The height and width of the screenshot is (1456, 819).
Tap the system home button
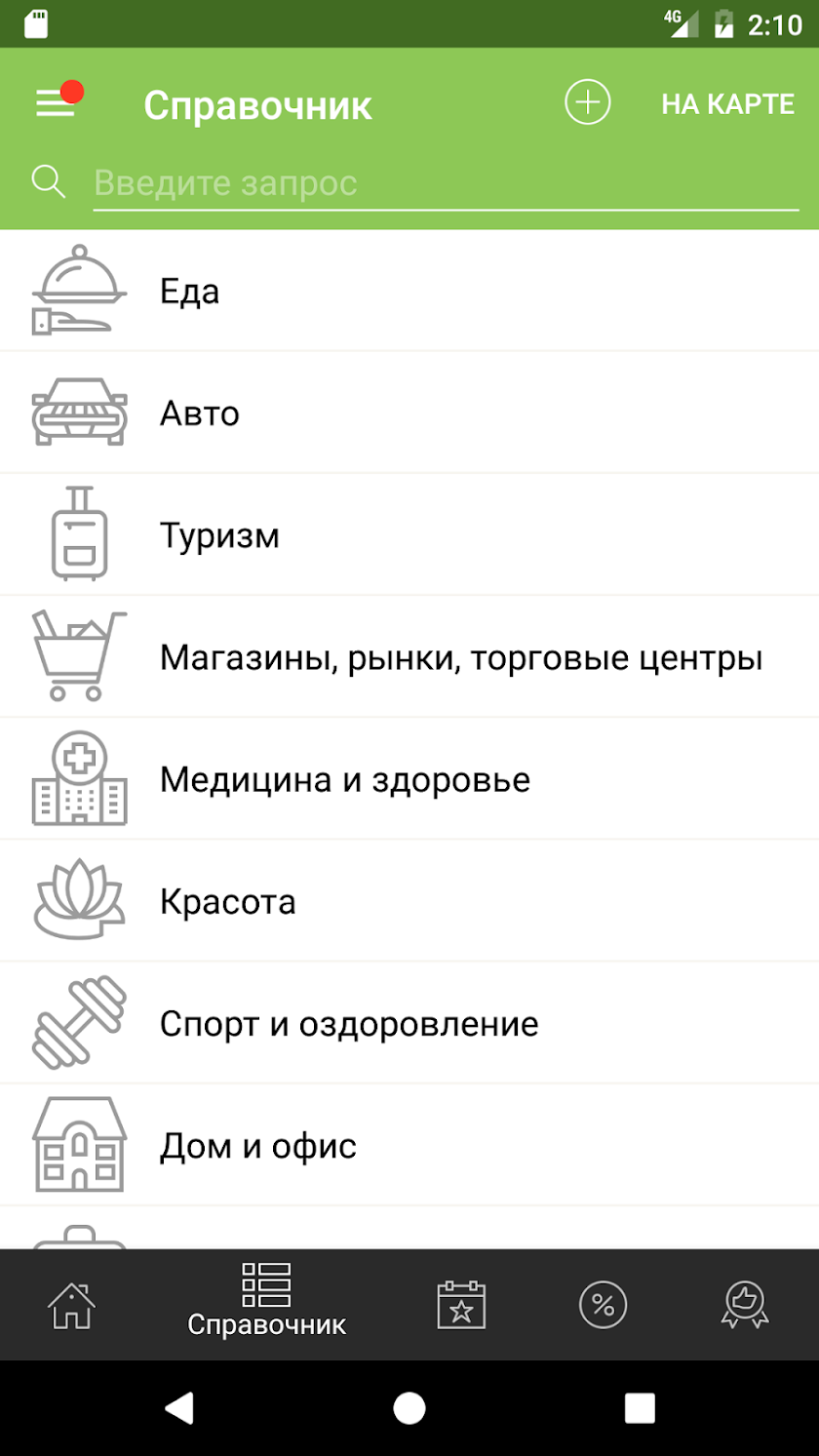point(409,1408)
